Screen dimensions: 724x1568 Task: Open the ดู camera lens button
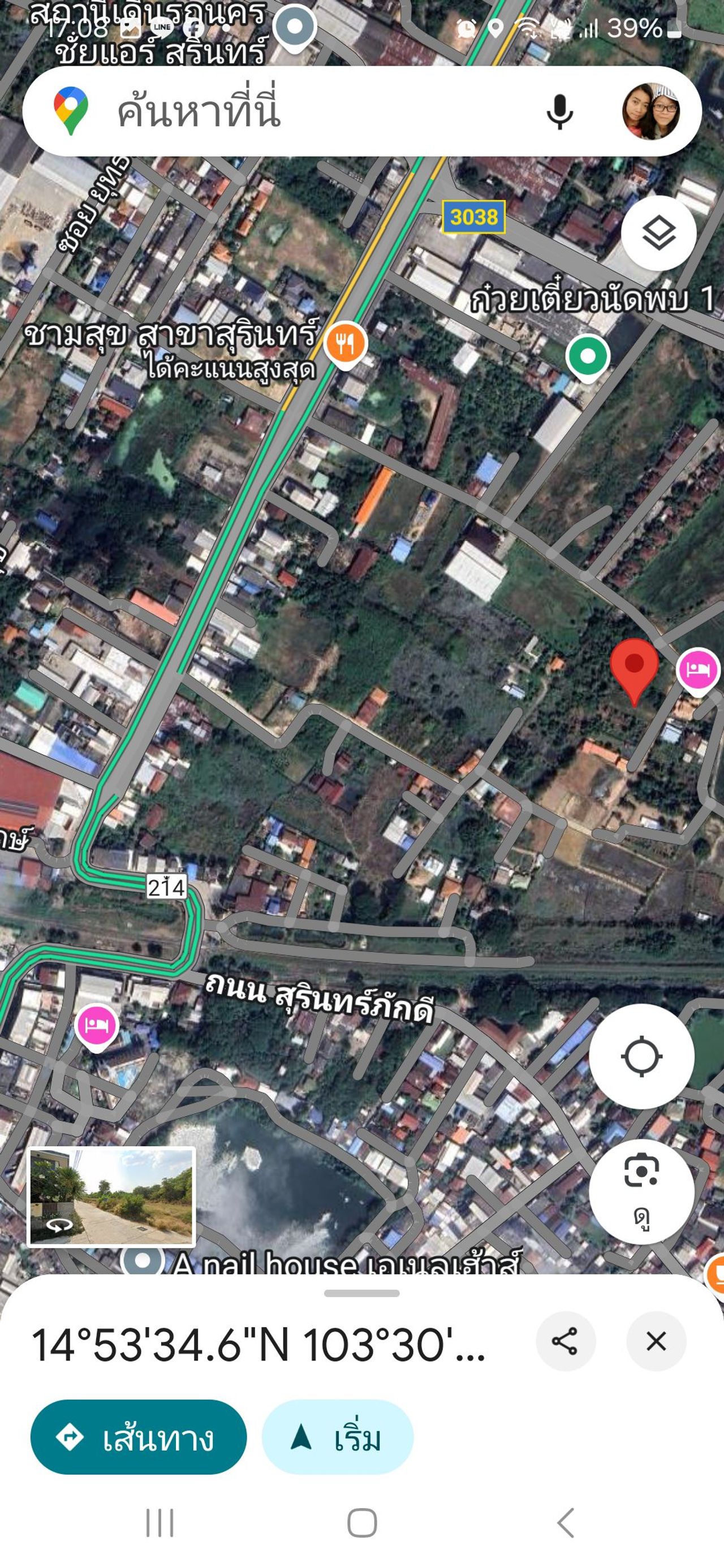pos(641,1191)
